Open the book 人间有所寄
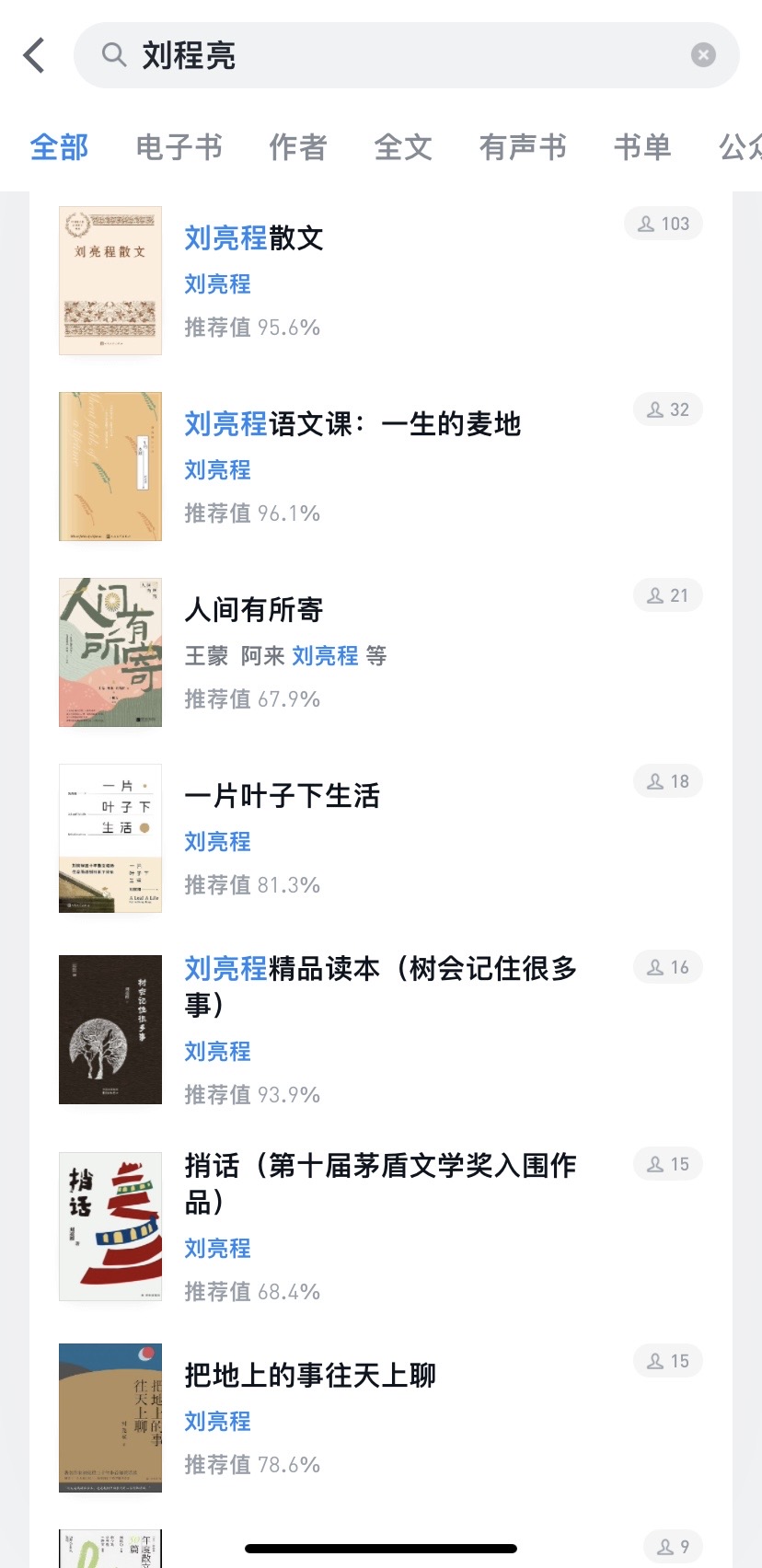 click(x=254, y=610)
